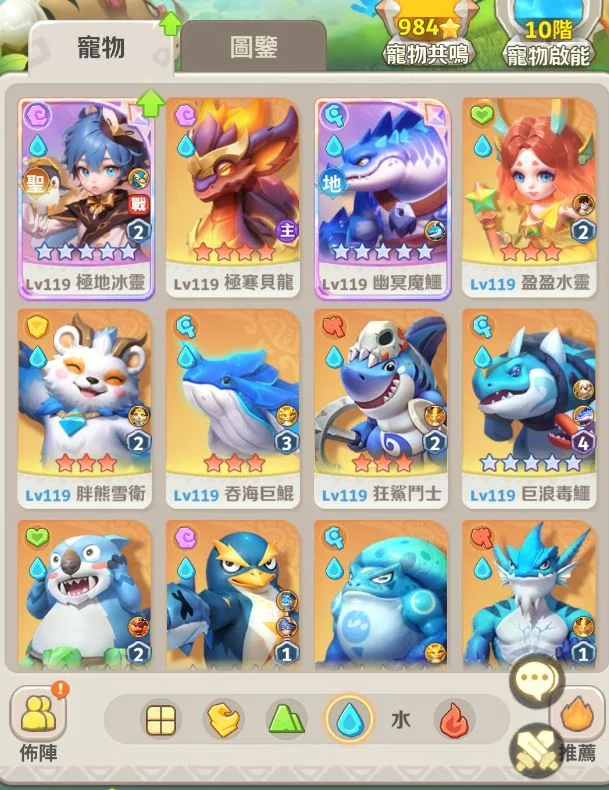Filter pets by fire element
The width and height of the screenshot is (609, 790).
pos(454,719)
